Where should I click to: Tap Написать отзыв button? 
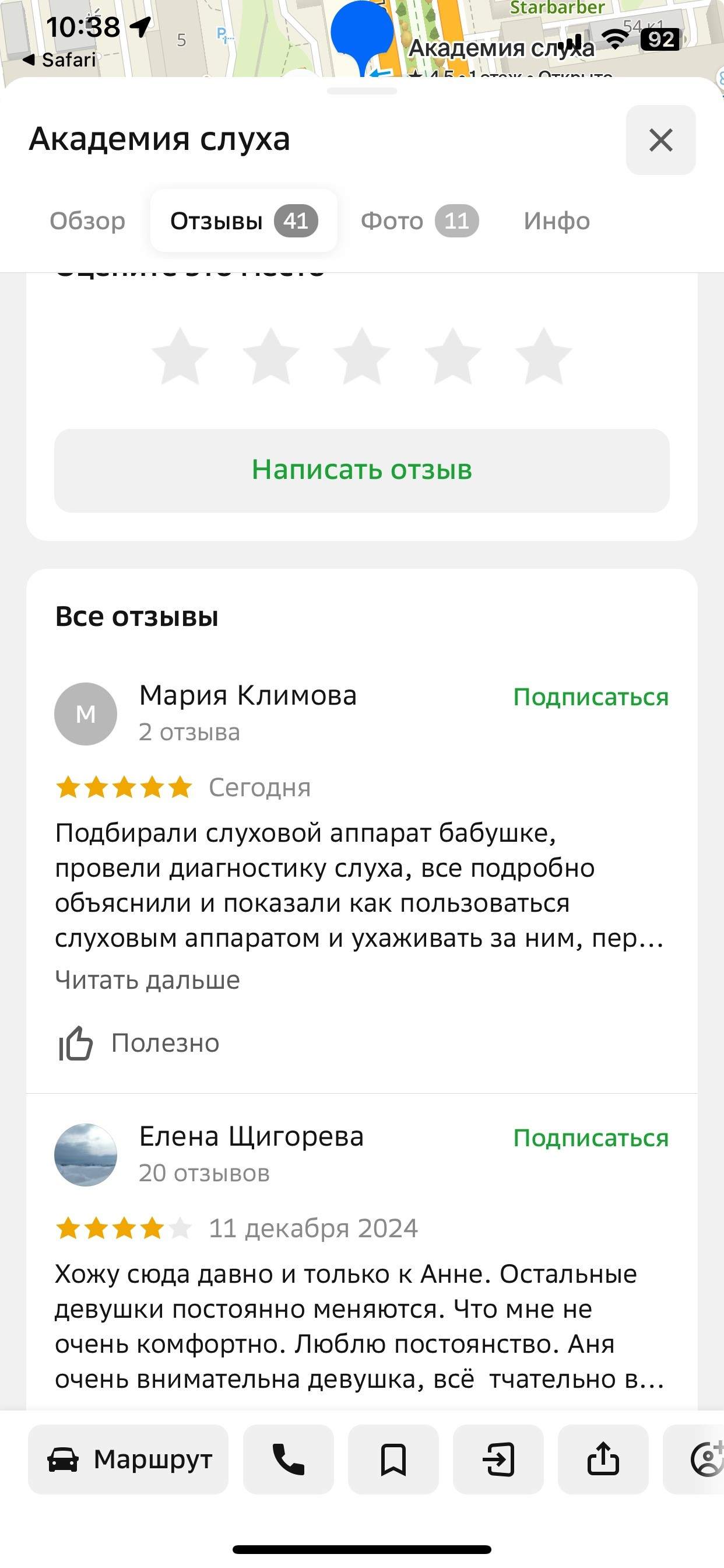coord(362,470)
